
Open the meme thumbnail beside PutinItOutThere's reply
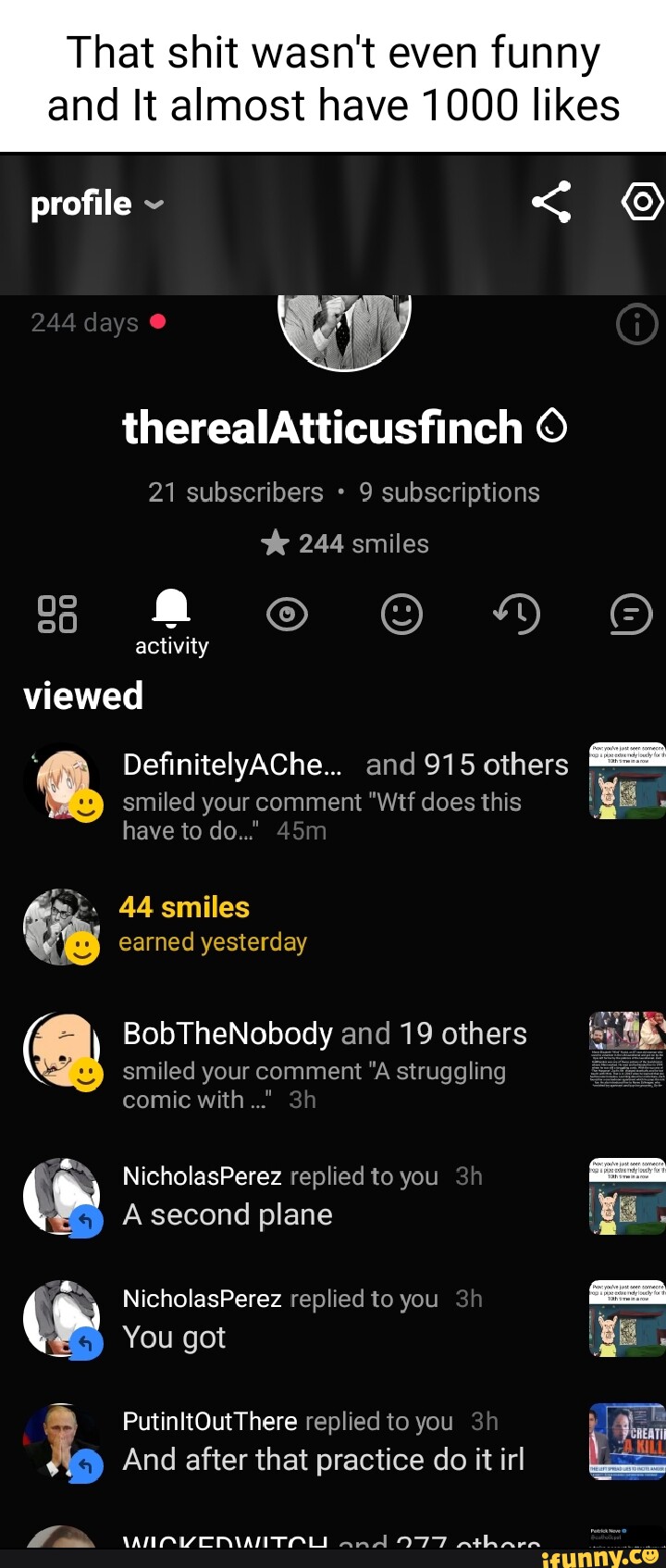coord(627,1441)
